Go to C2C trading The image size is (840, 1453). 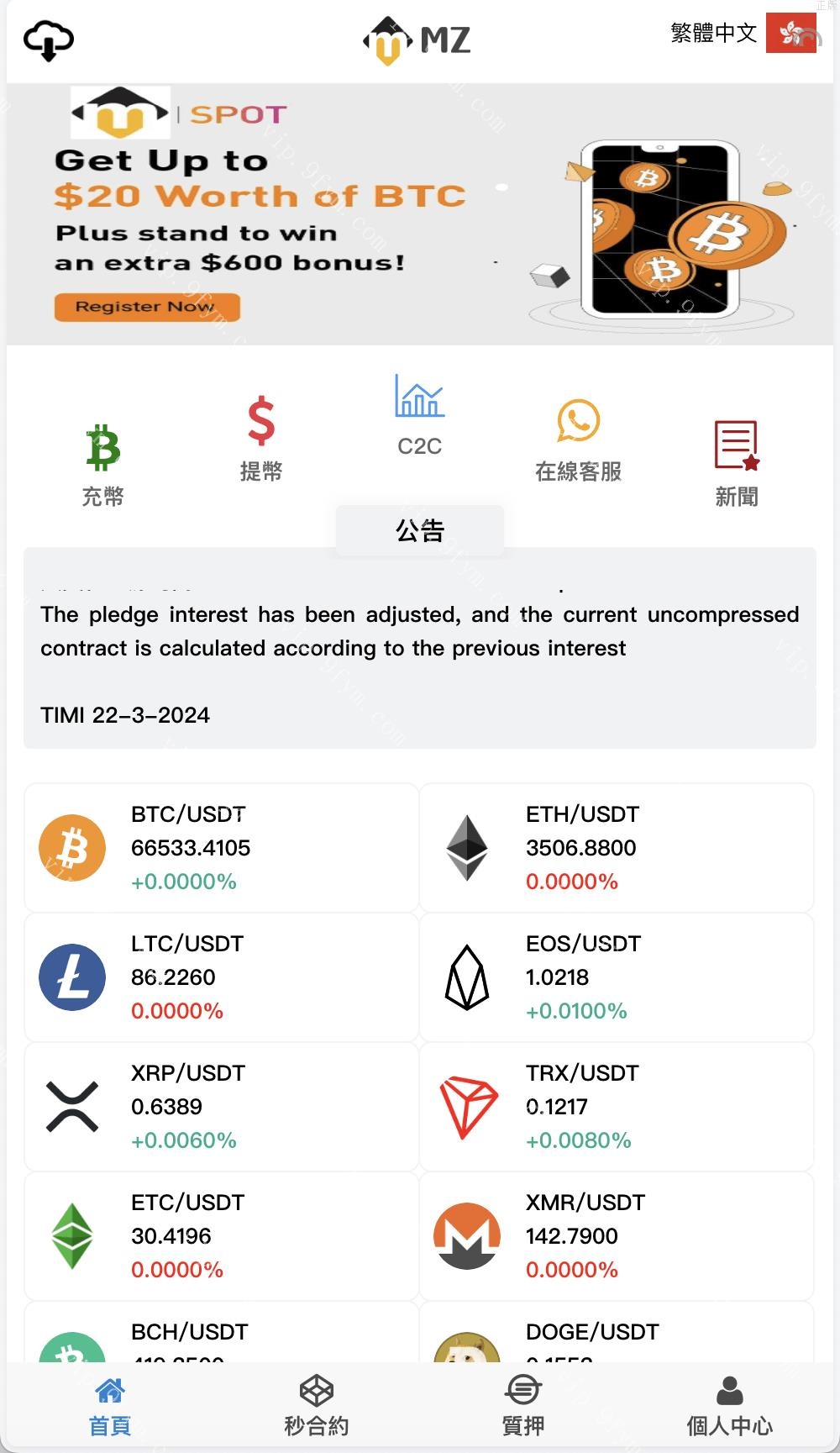point(419,415)
